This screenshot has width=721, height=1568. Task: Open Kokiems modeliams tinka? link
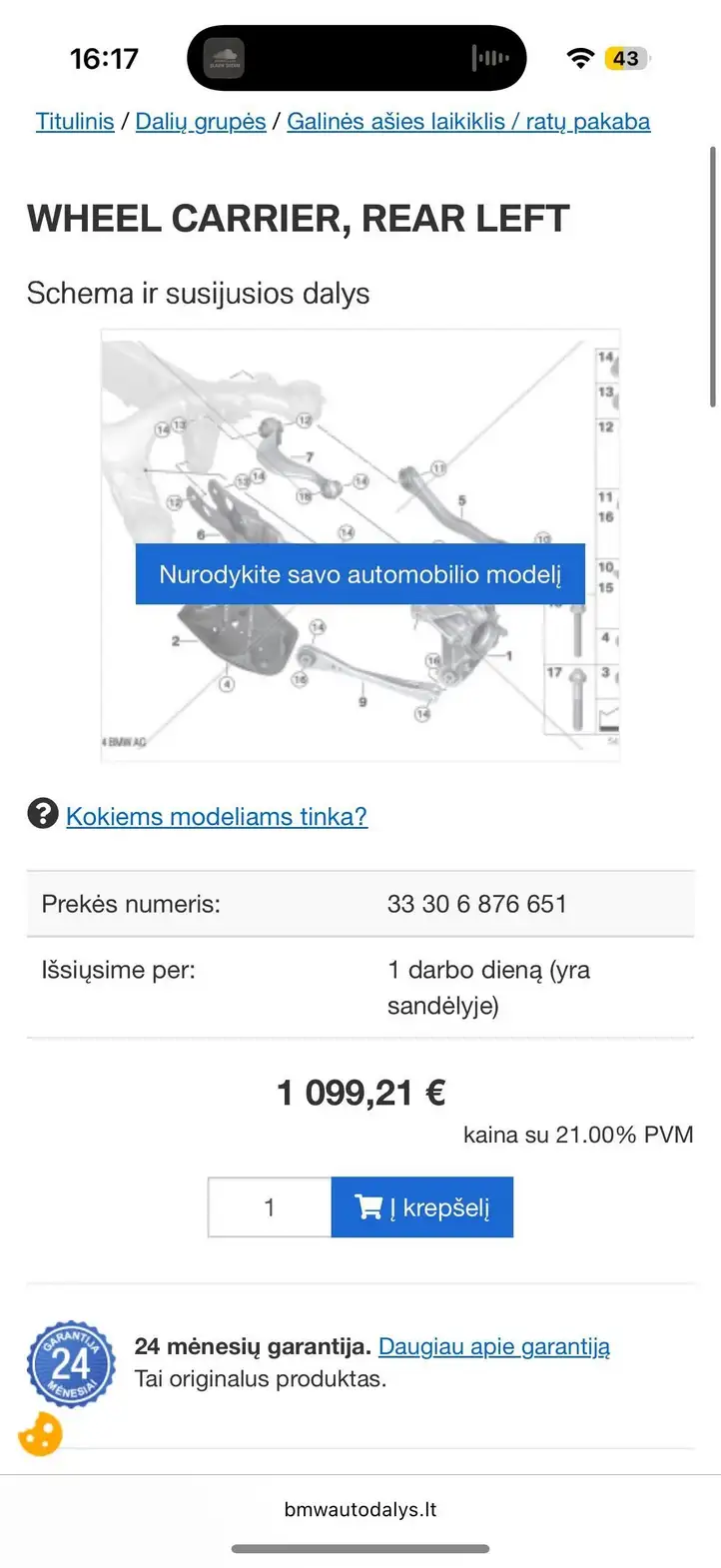click(x=217, y=816)
